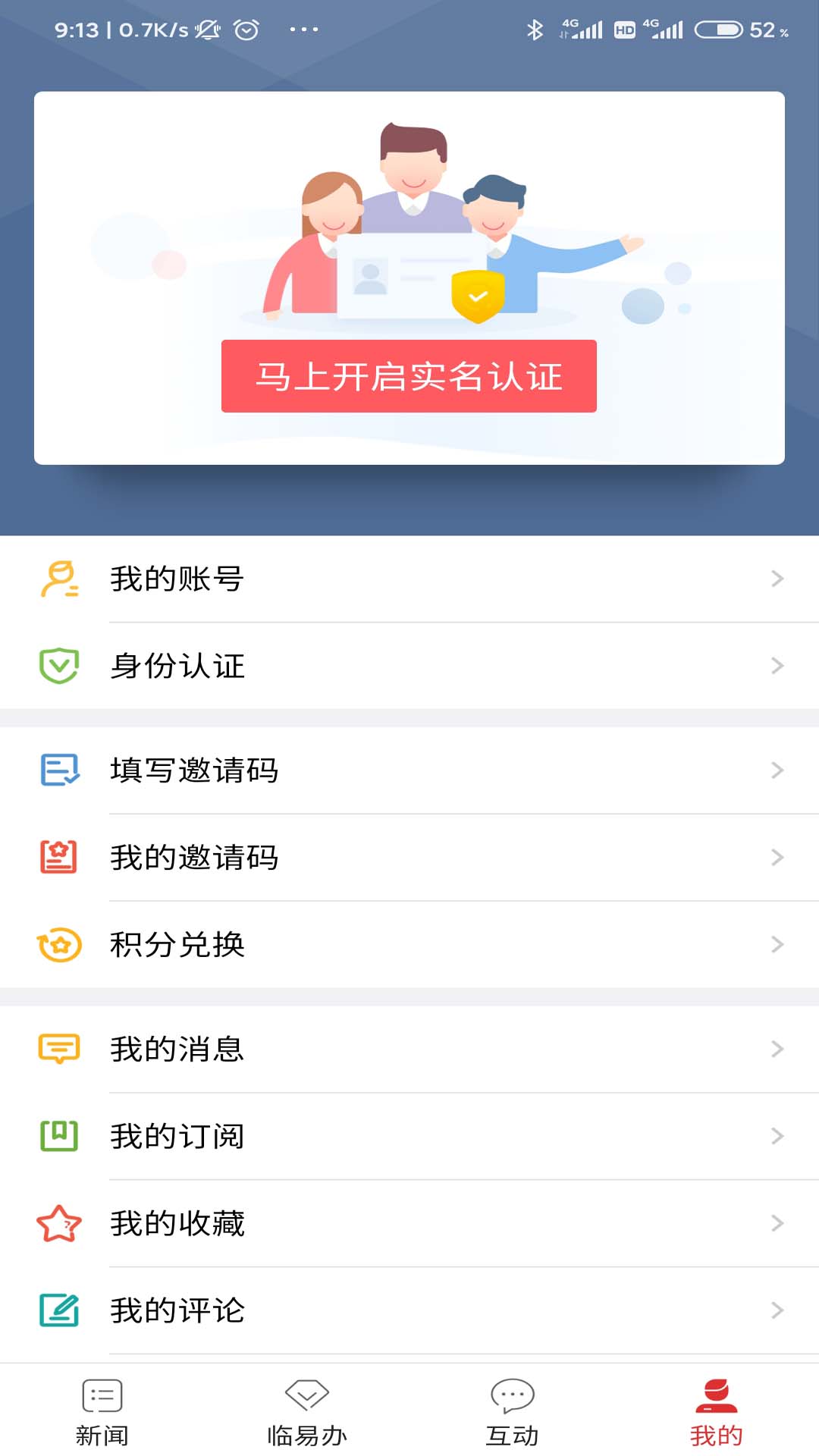
Task: Click the 我的收藏 star icon
Action: point(61,1222)
